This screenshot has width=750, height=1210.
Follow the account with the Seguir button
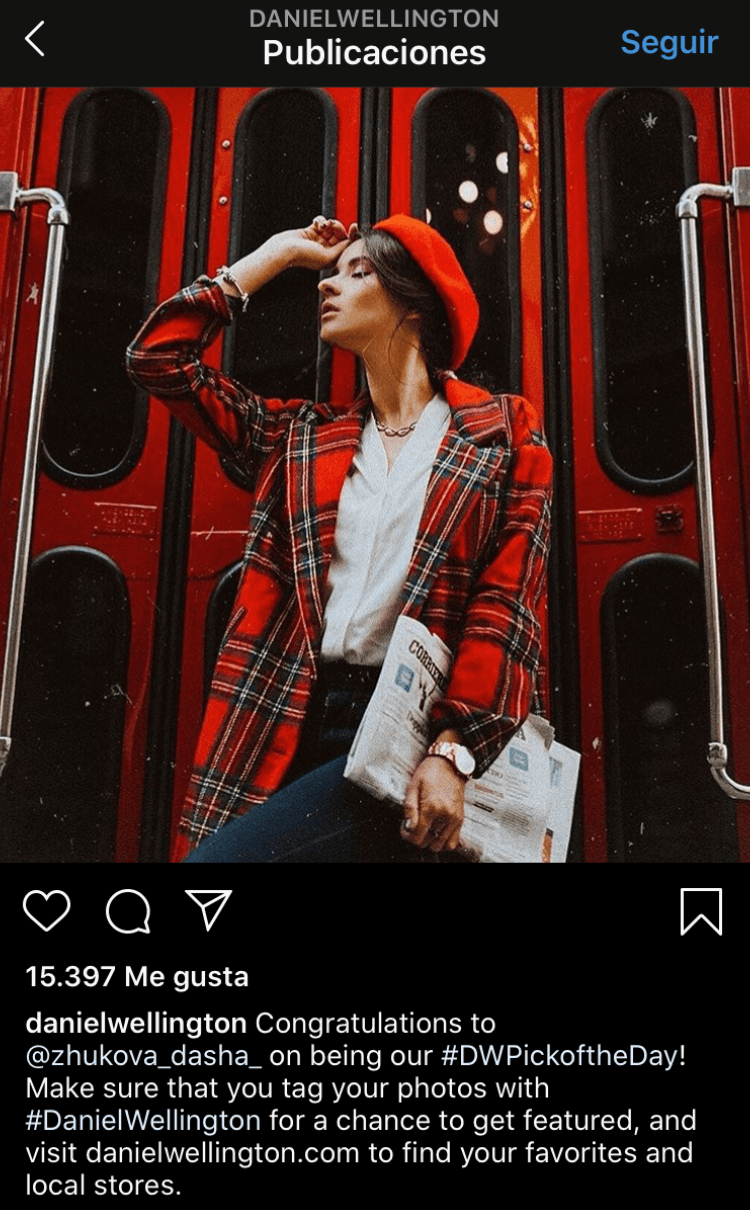[669, 42]
